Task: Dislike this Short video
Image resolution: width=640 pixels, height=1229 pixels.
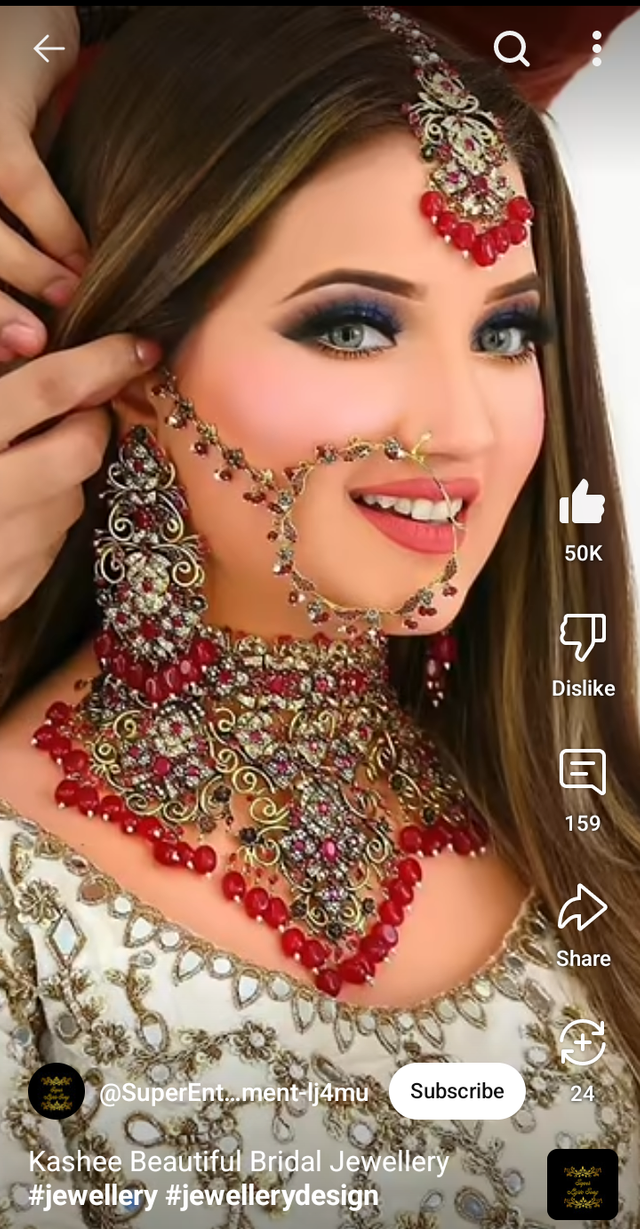Action: [x=582, y=638]
